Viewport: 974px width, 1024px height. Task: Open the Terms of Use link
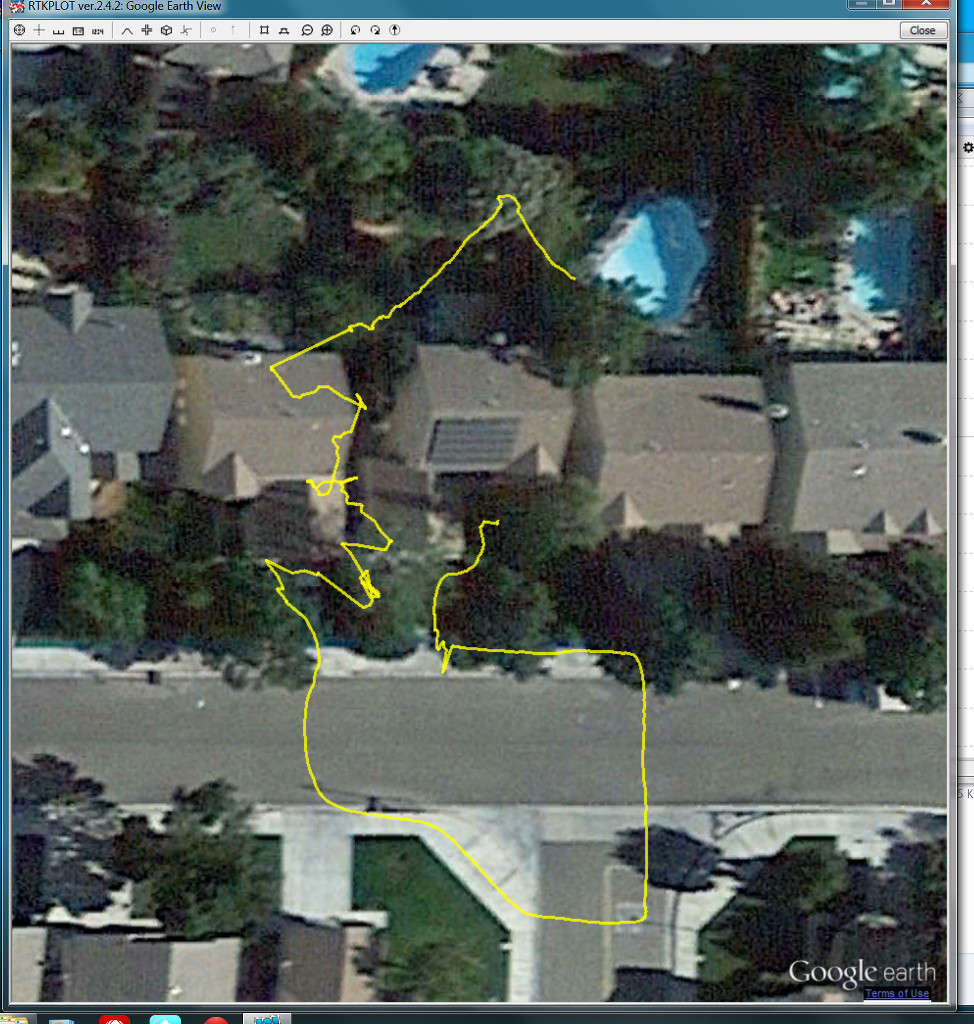896,993
